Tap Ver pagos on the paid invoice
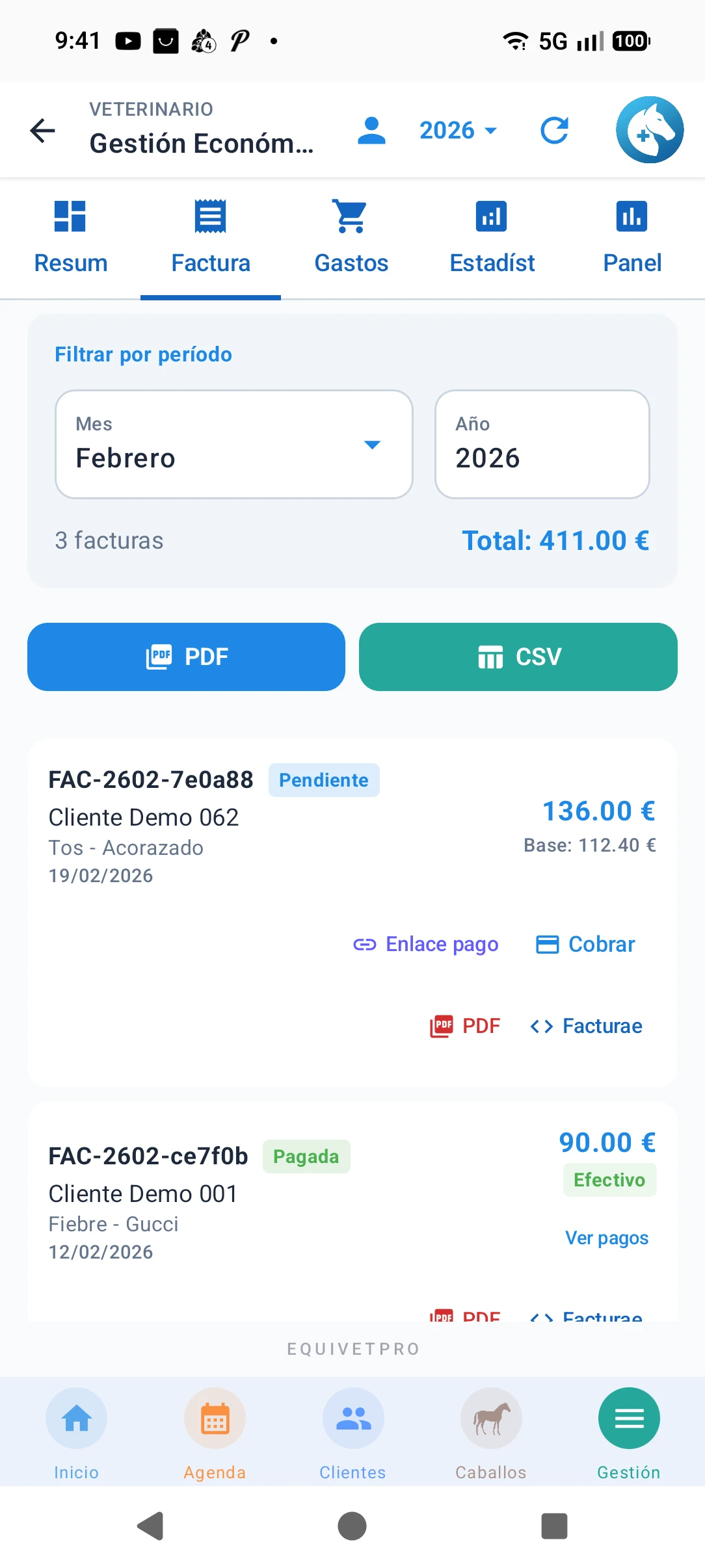This screenshot has width=705, height=1568. [606, 1238]
